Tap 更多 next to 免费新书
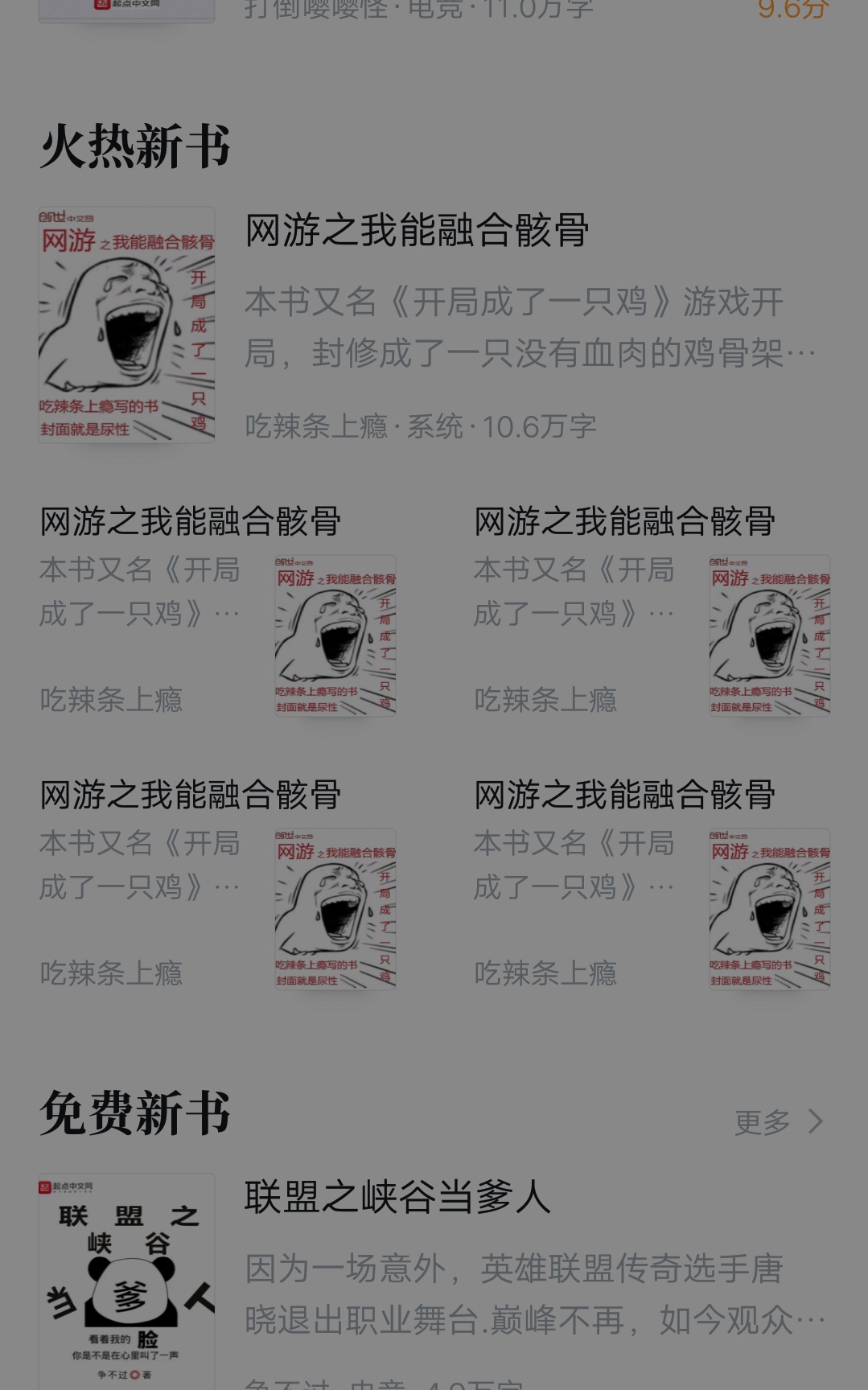 [777, 1122]
